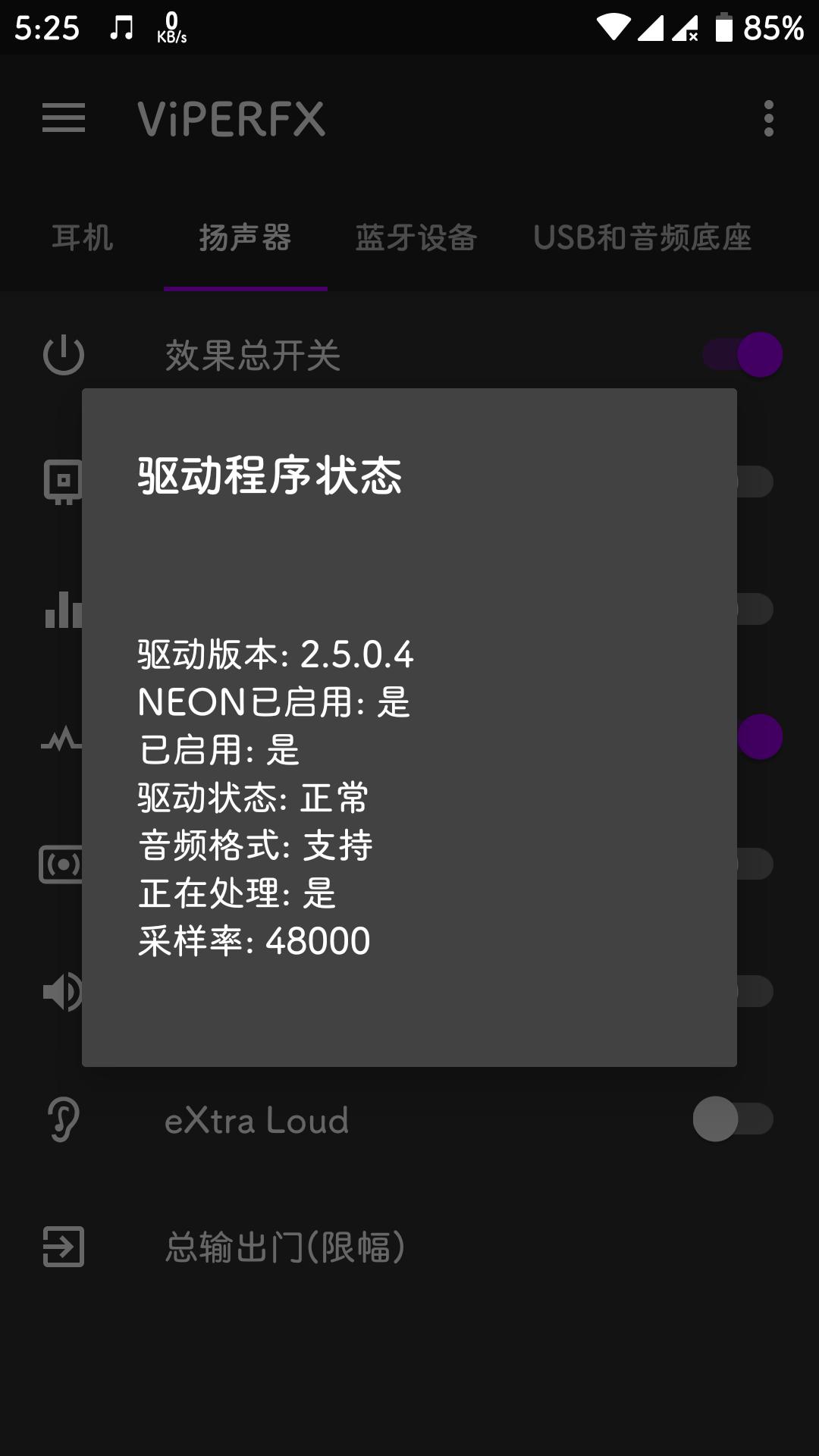Turn off the 效果总开关 master toggle
Image resolution: width=819 pixels, height=1456 pixels.
tap(739, 353)
